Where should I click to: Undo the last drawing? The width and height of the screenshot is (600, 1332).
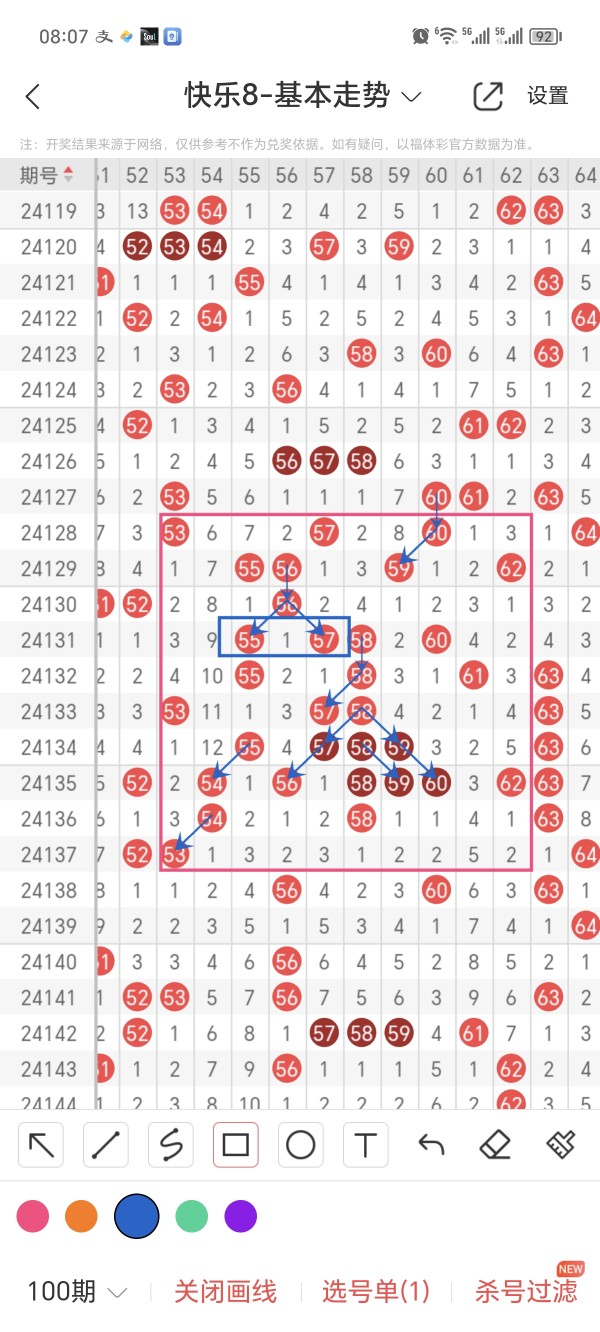point(431,1144)
